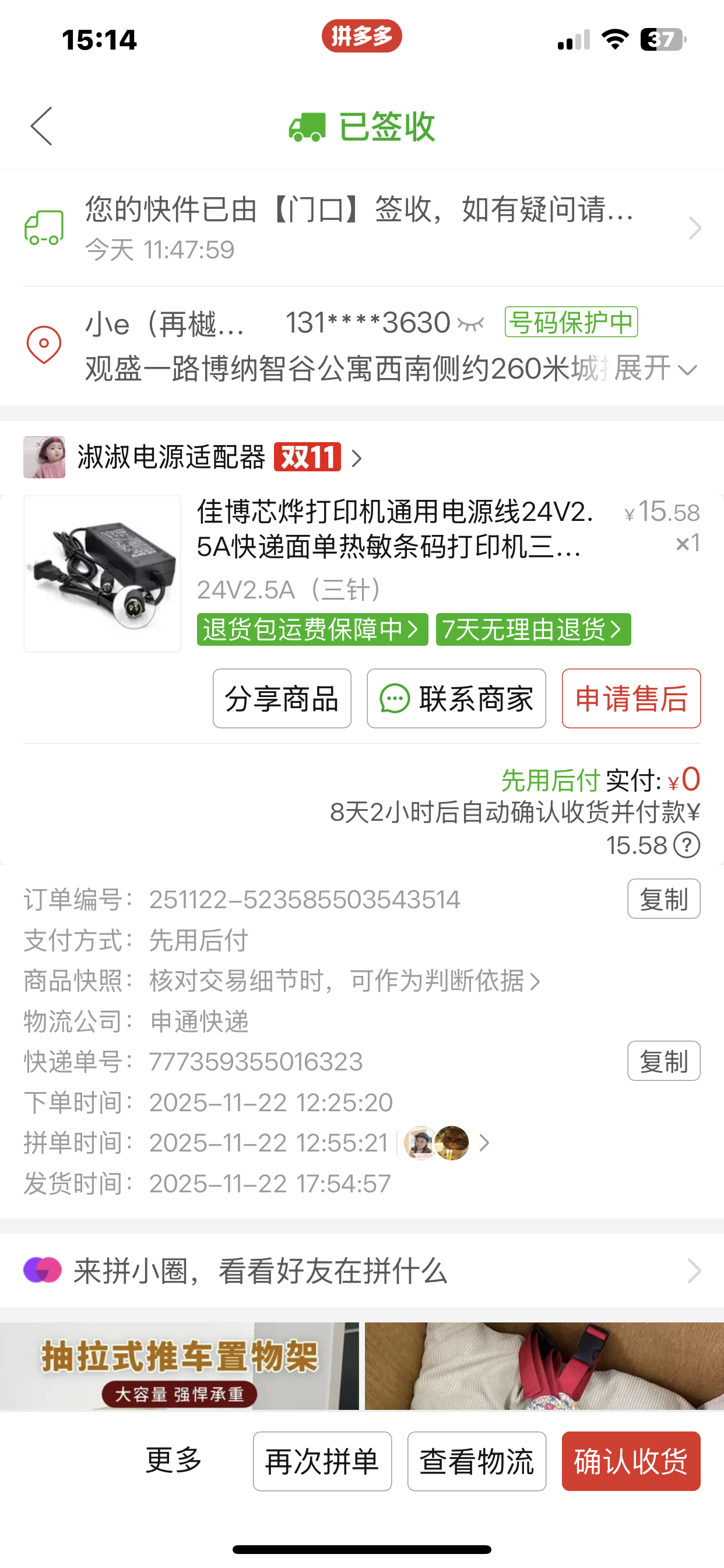Open help icon next to auto-payment amount
Screen dimensions: 724x1568
(x=687, y=845)
